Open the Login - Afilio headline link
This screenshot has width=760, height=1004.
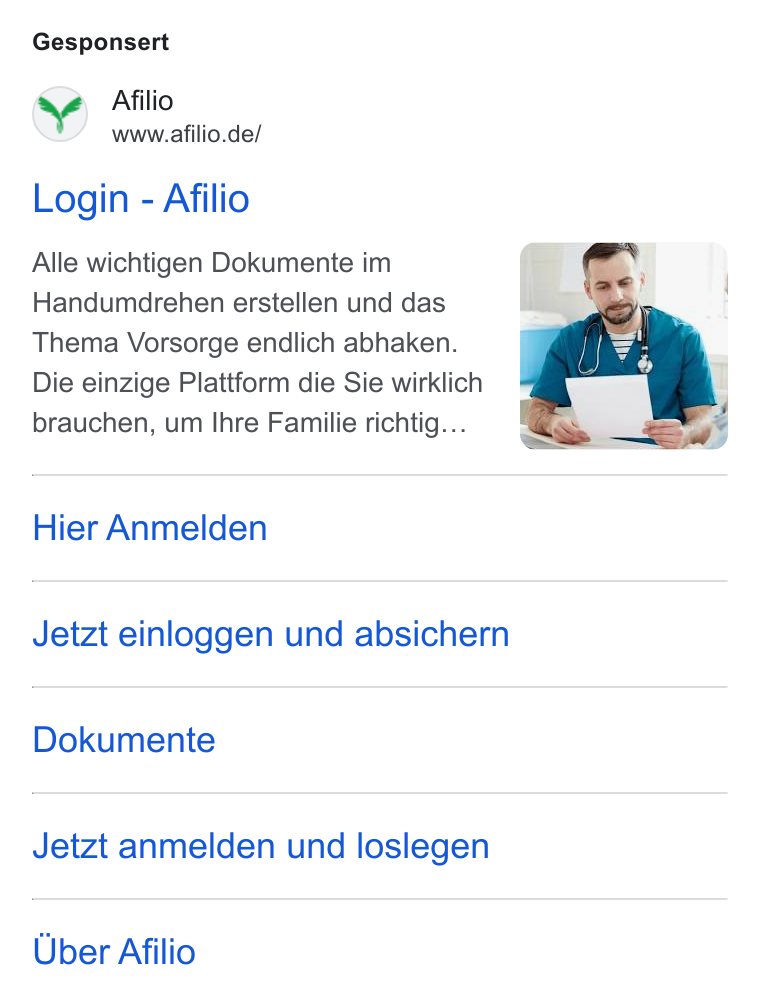pos(141,198)
